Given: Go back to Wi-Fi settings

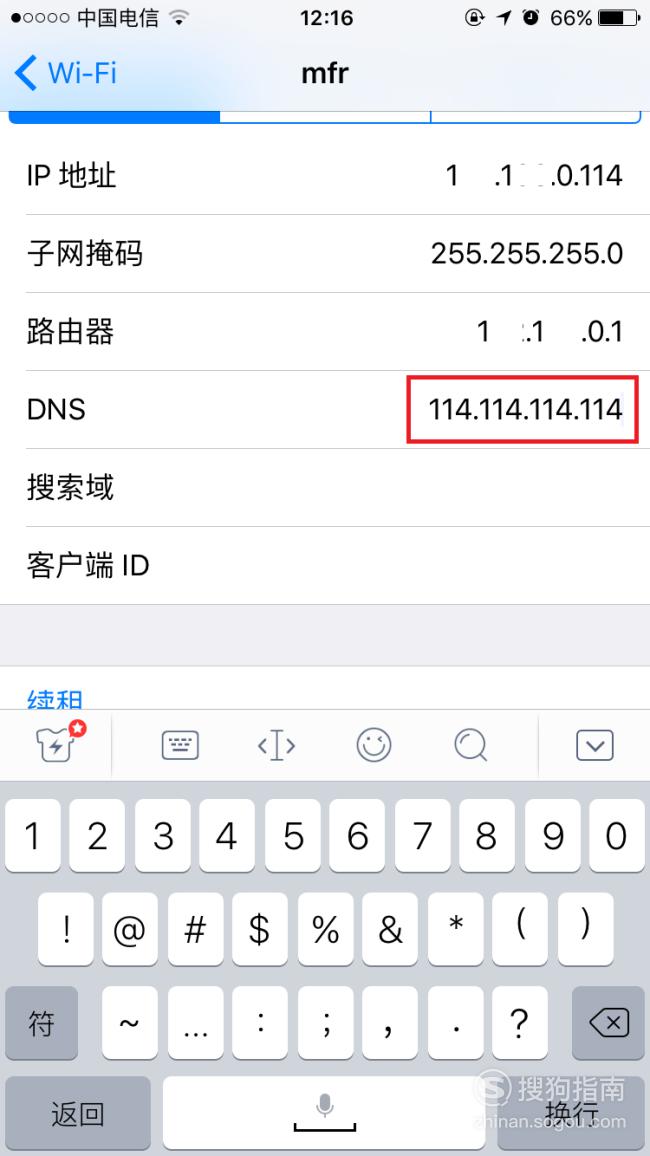Looking at the screenshot, I should coord(65,73).
